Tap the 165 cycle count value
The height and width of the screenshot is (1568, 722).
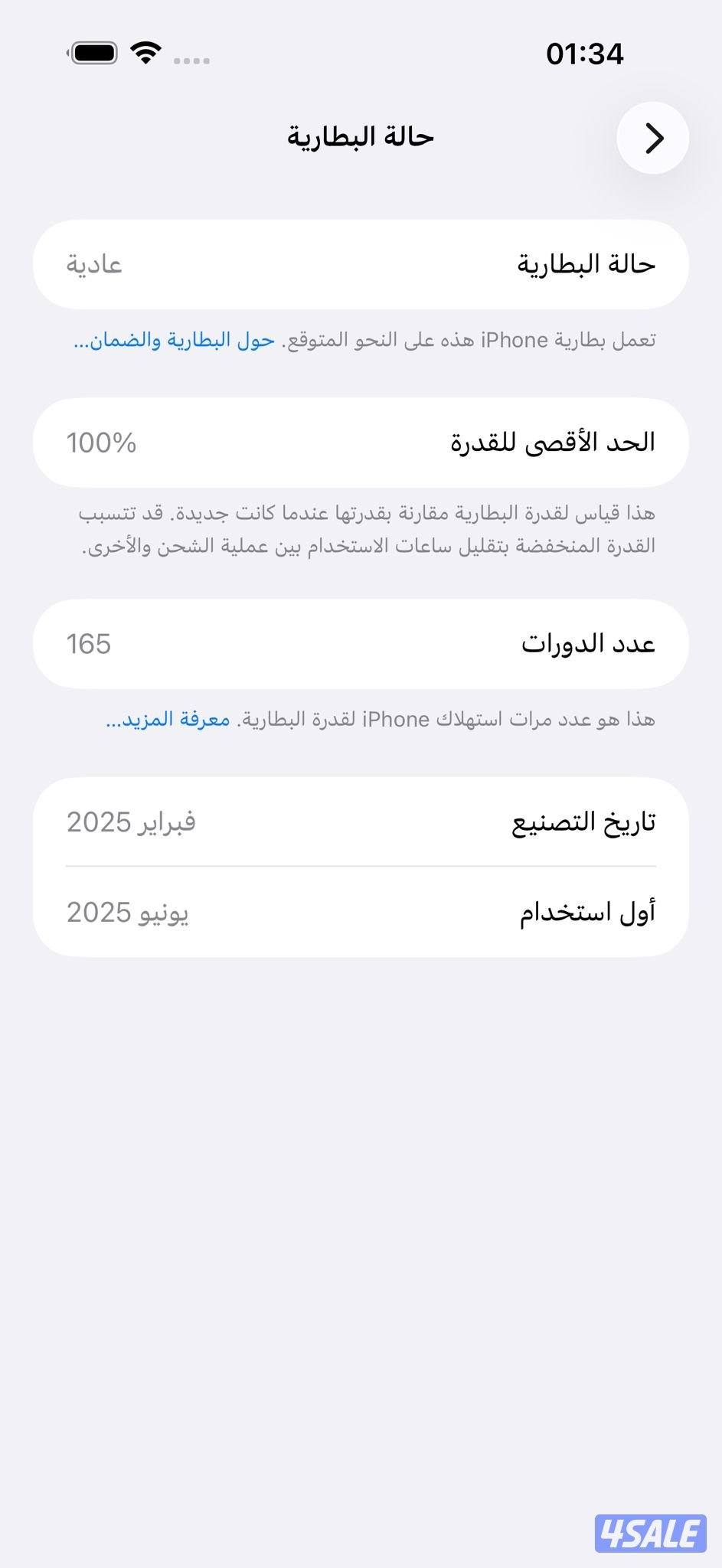[x=88, y=643]
